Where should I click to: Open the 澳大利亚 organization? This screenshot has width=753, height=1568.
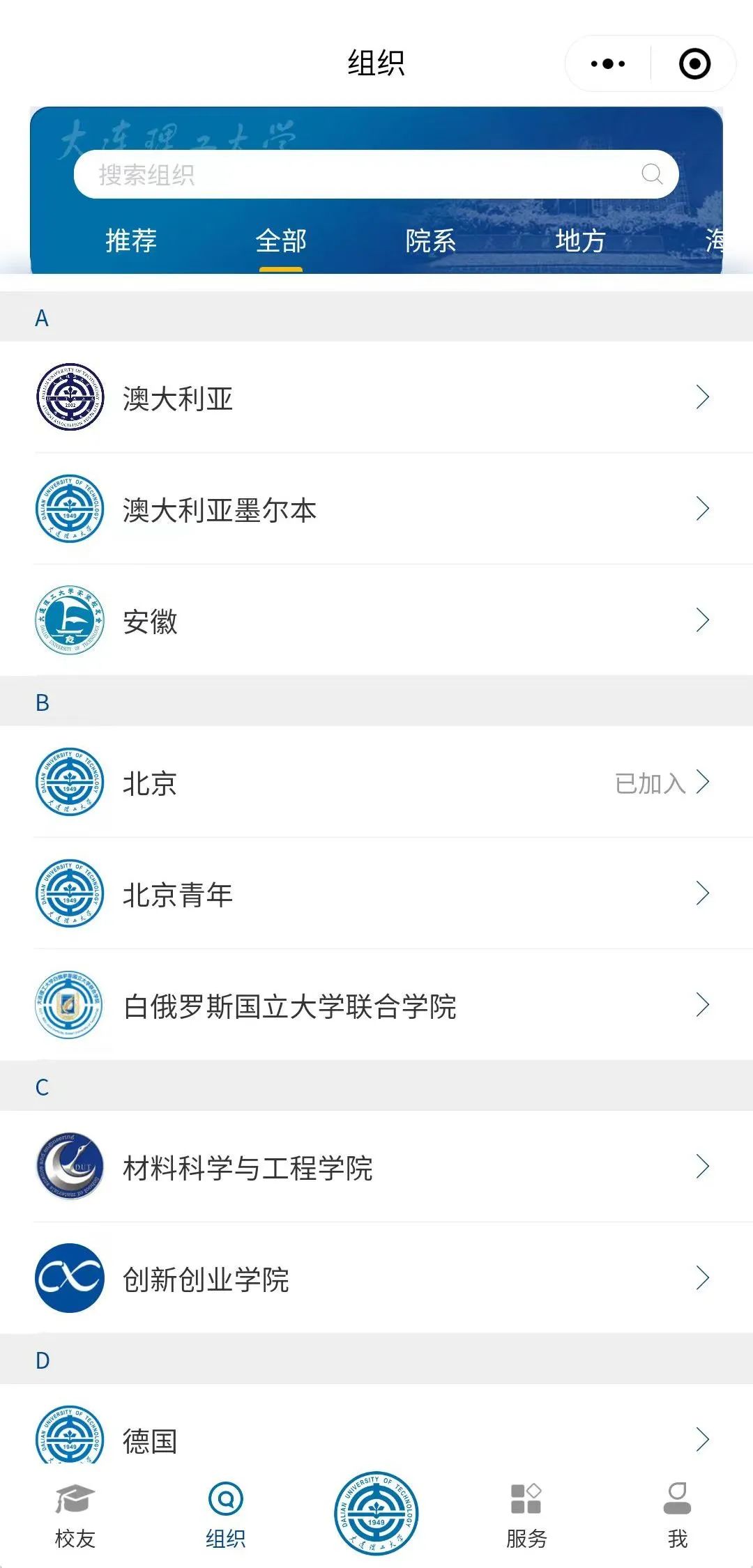pyautogui.click(x=376, y=398)
